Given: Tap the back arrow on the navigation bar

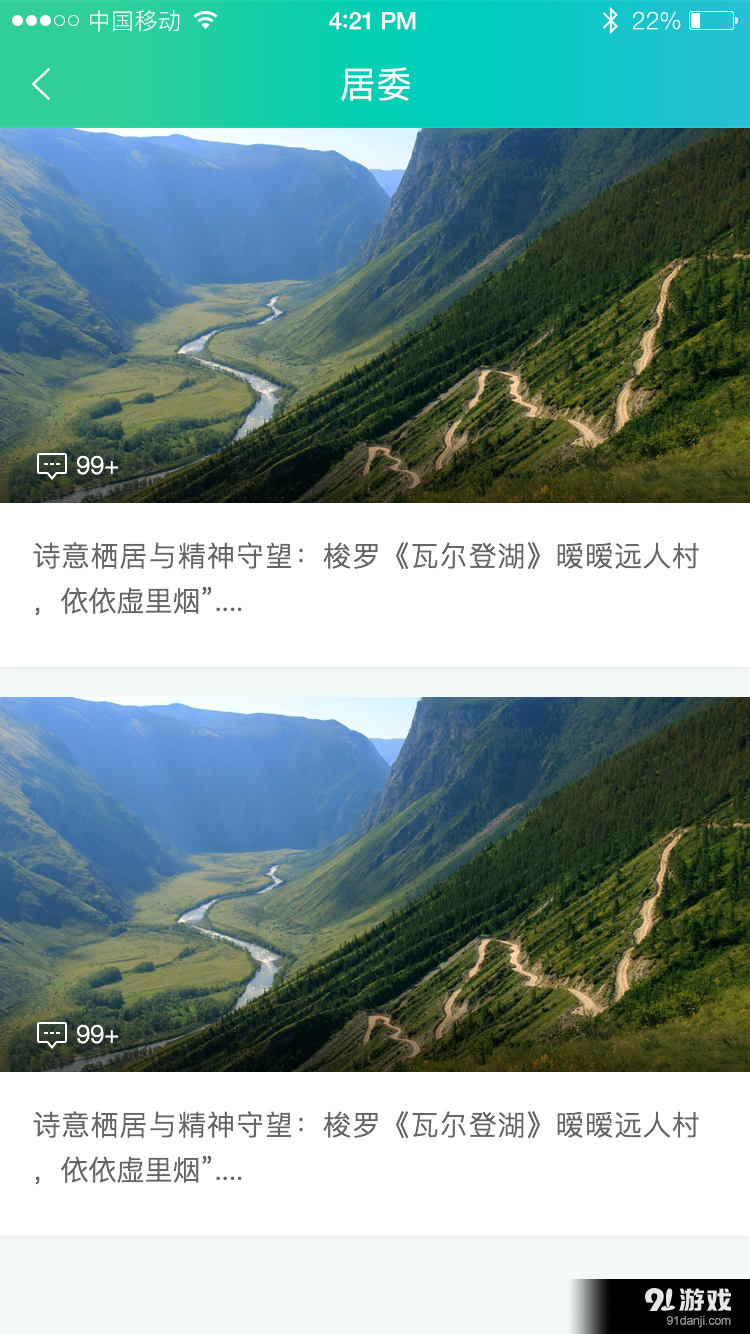Looking at the screenshot, I should click(40, 84).
